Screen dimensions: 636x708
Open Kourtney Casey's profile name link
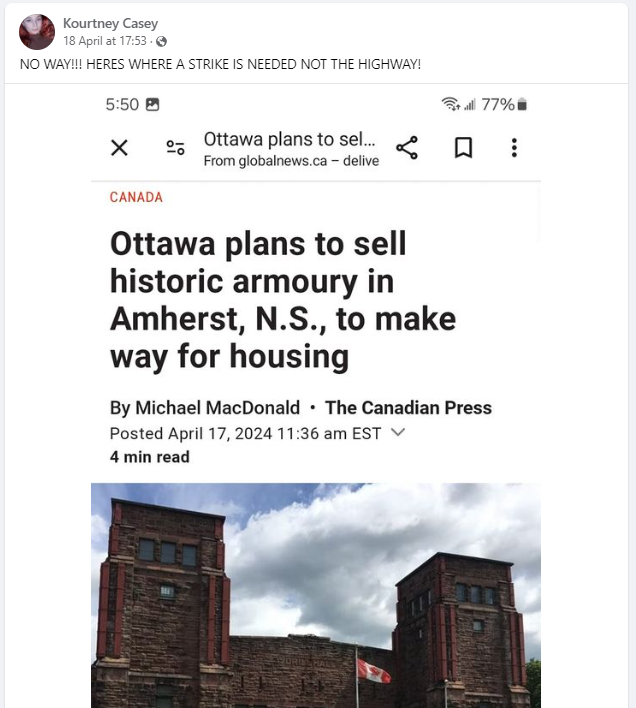(110, 23)
